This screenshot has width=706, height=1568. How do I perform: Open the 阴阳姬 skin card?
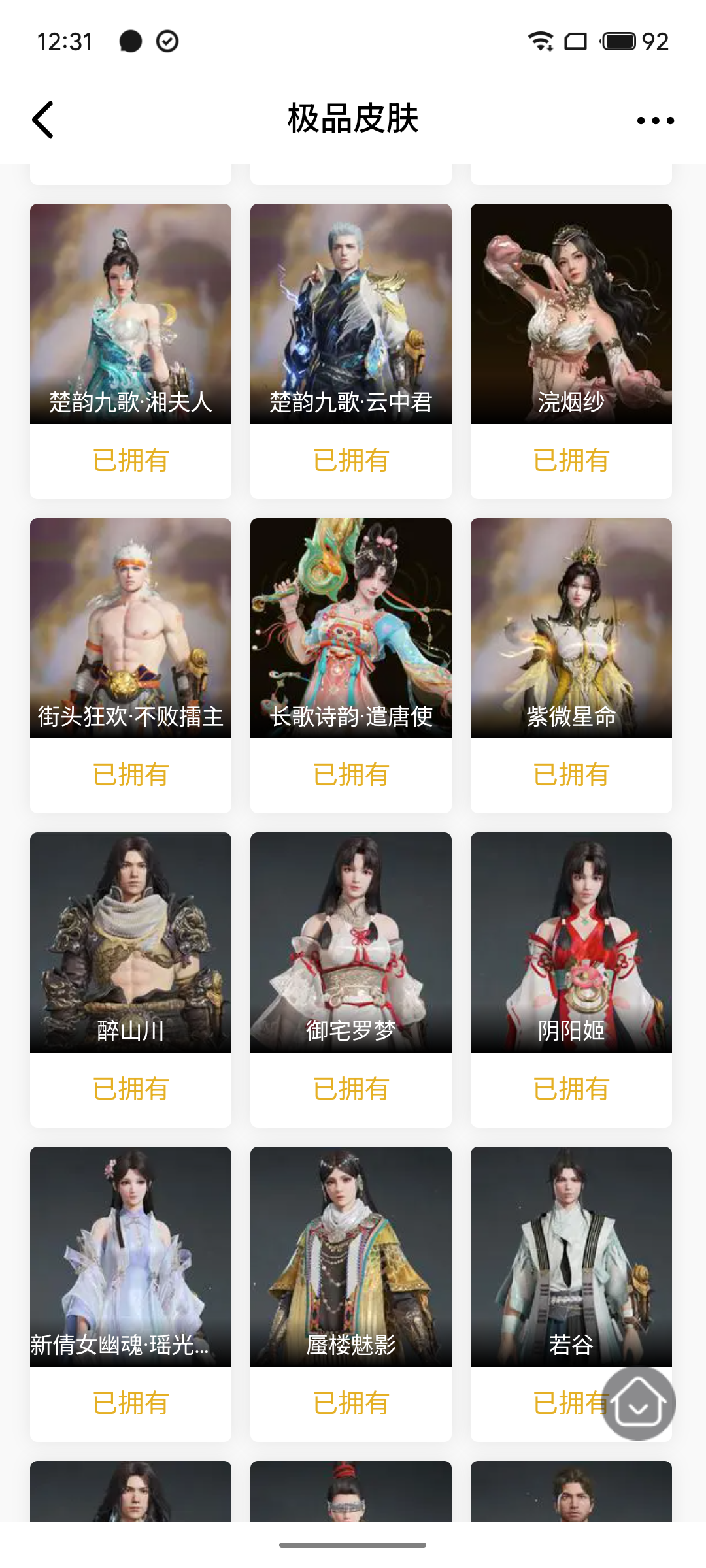(x=571, y=943)
